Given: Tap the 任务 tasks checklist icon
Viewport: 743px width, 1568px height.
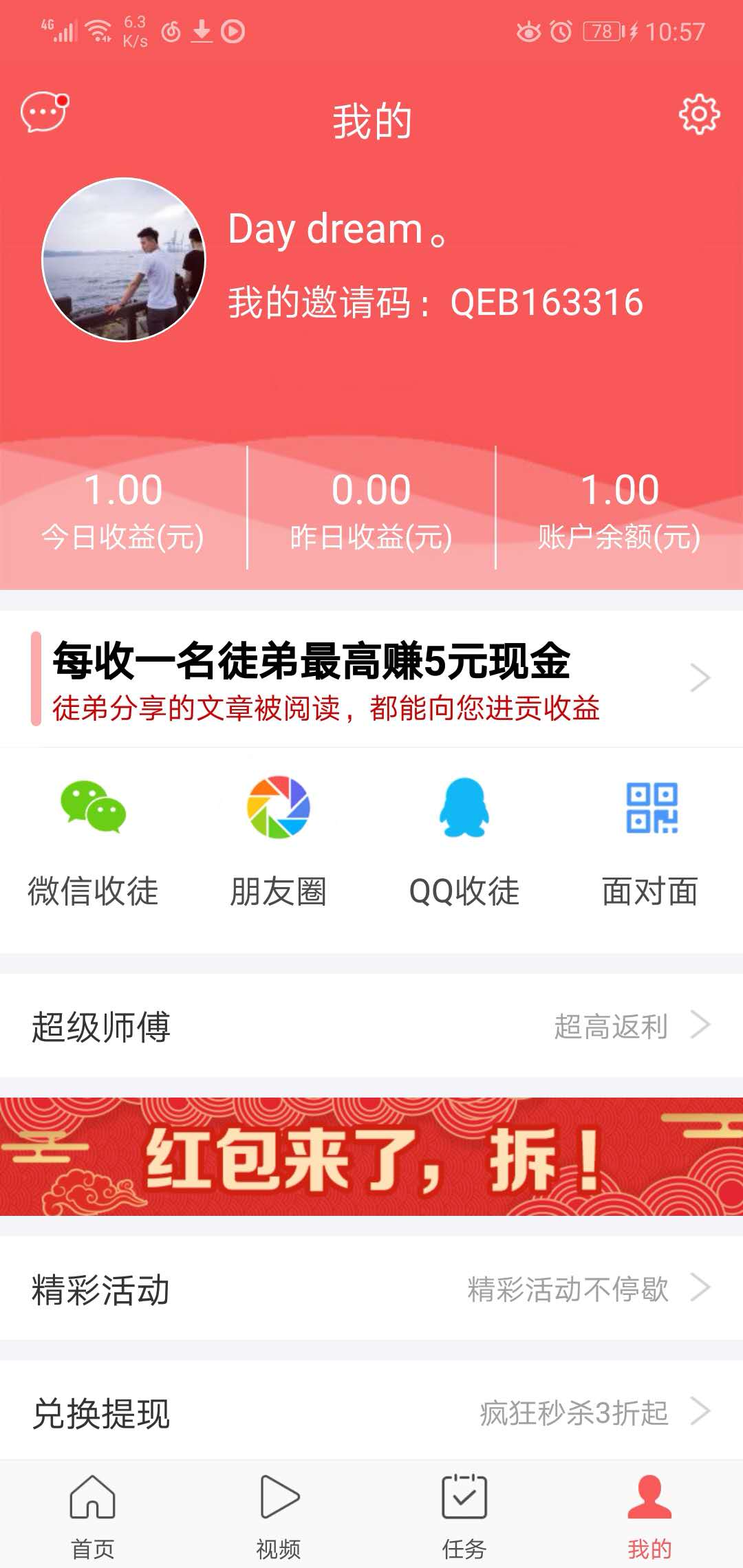Looking at the screenshot, I should (464, 1499).
